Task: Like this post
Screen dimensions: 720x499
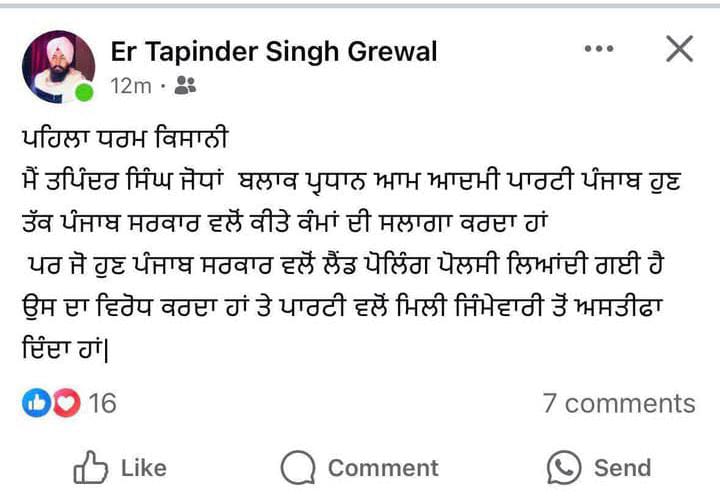Action: pyautogui.click(x=120, y=467)
